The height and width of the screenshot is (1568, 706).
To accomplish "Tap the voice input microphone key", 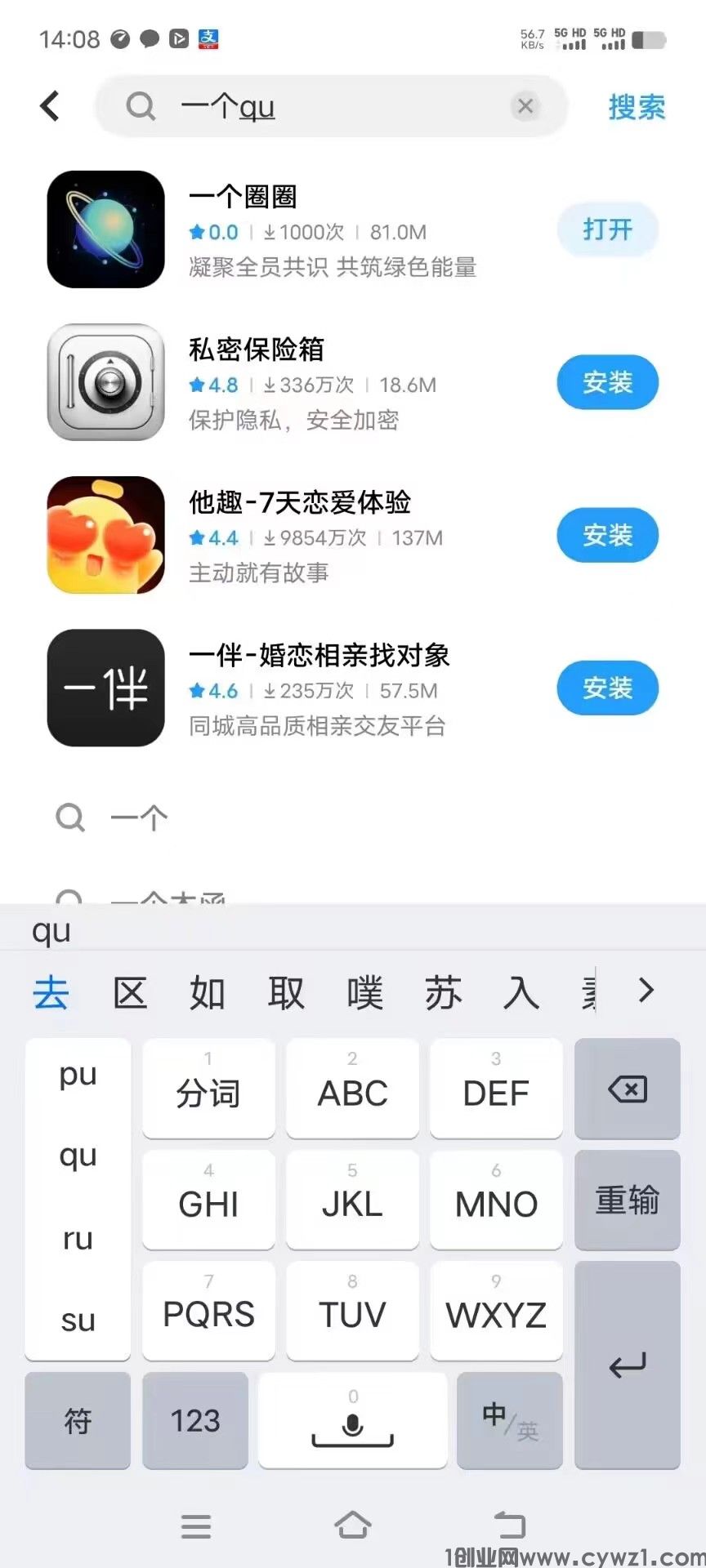I will pos(352,1421).
